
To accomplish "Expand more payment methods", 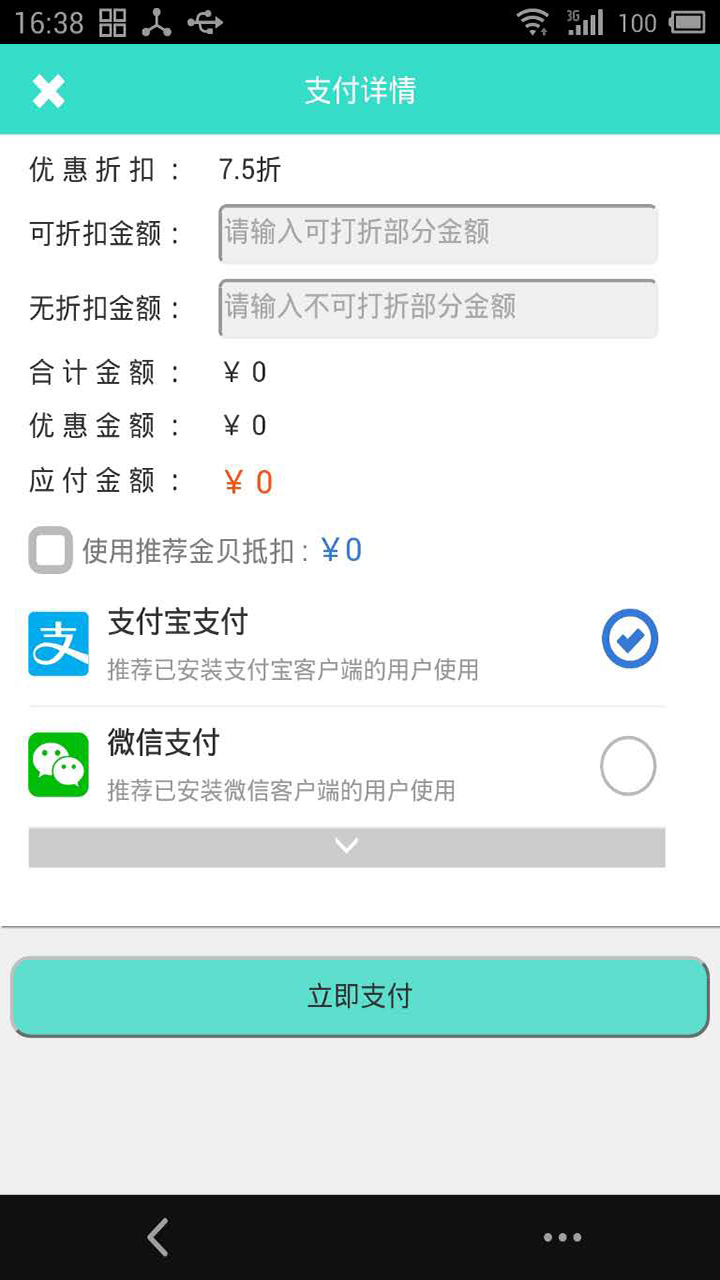I will click(x=346, y=846).
